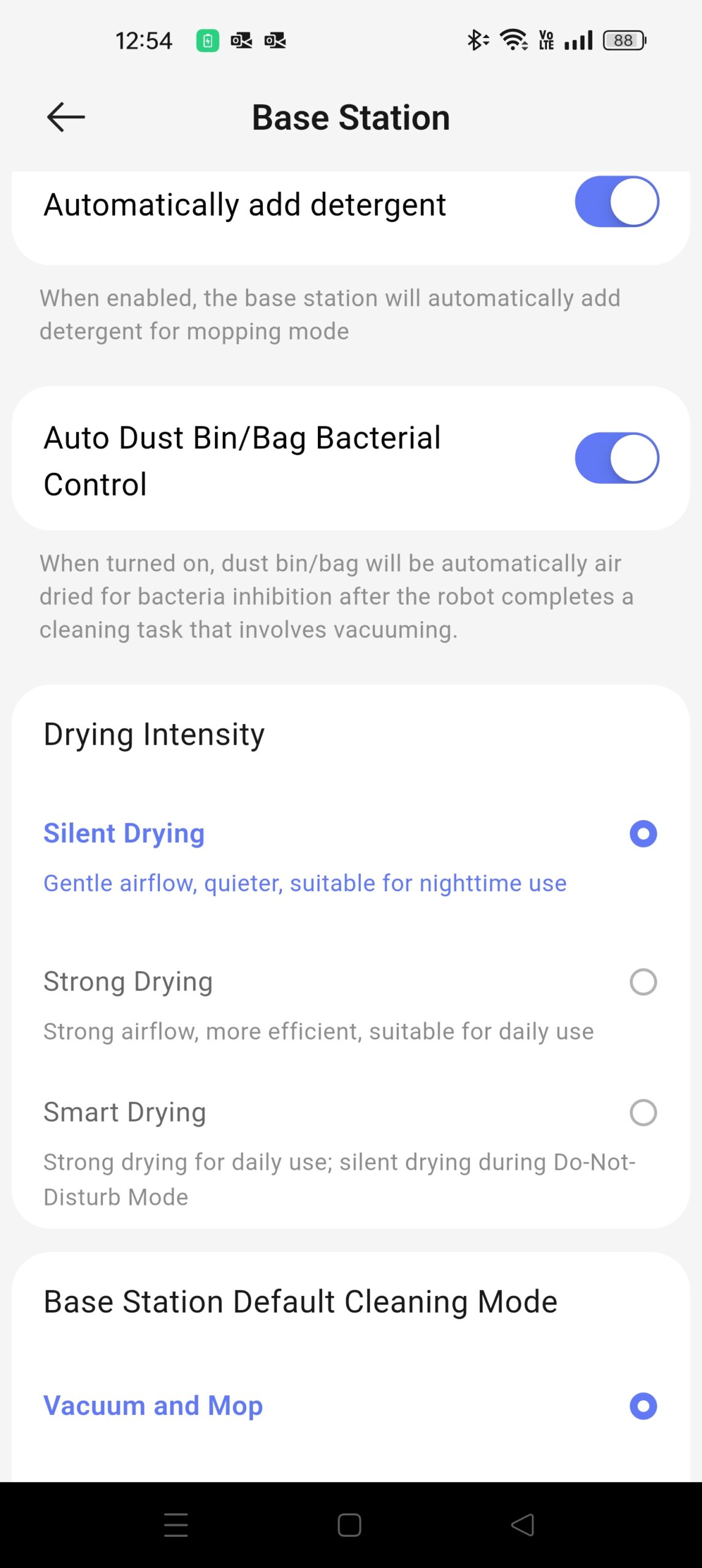
Task: Go to the phone's home screen
Action: [350, 1525]
